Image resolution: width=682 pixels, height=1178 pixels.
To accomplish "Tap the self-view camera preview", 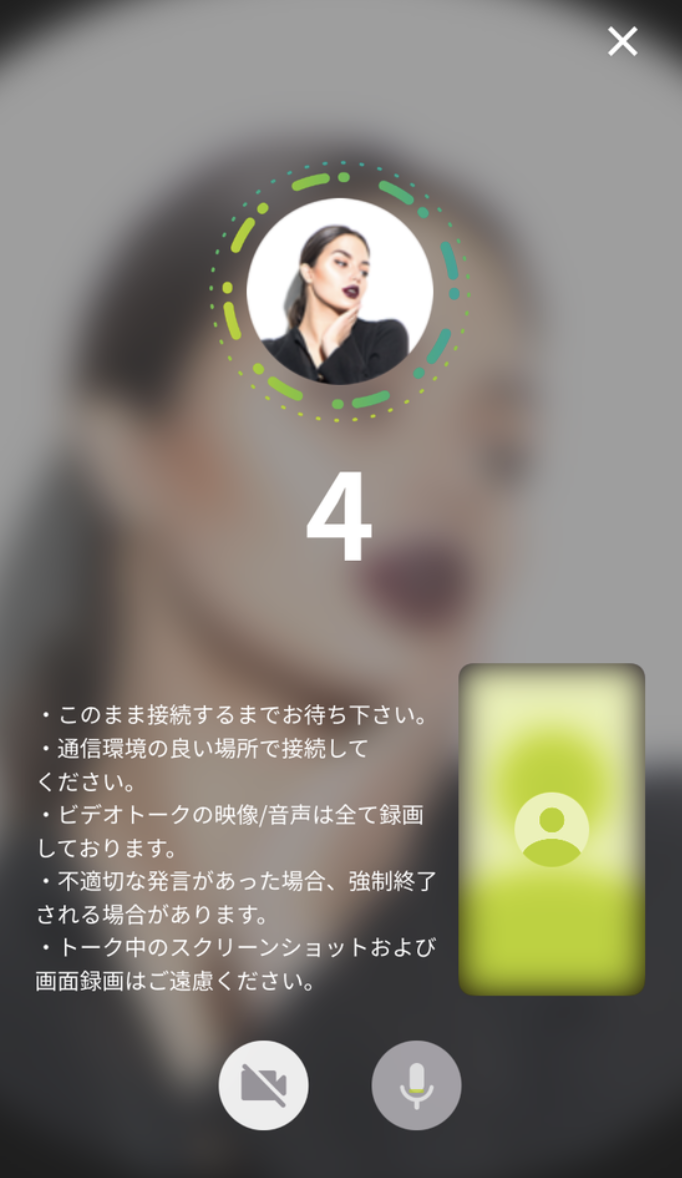I will click(x=551, y=829).
